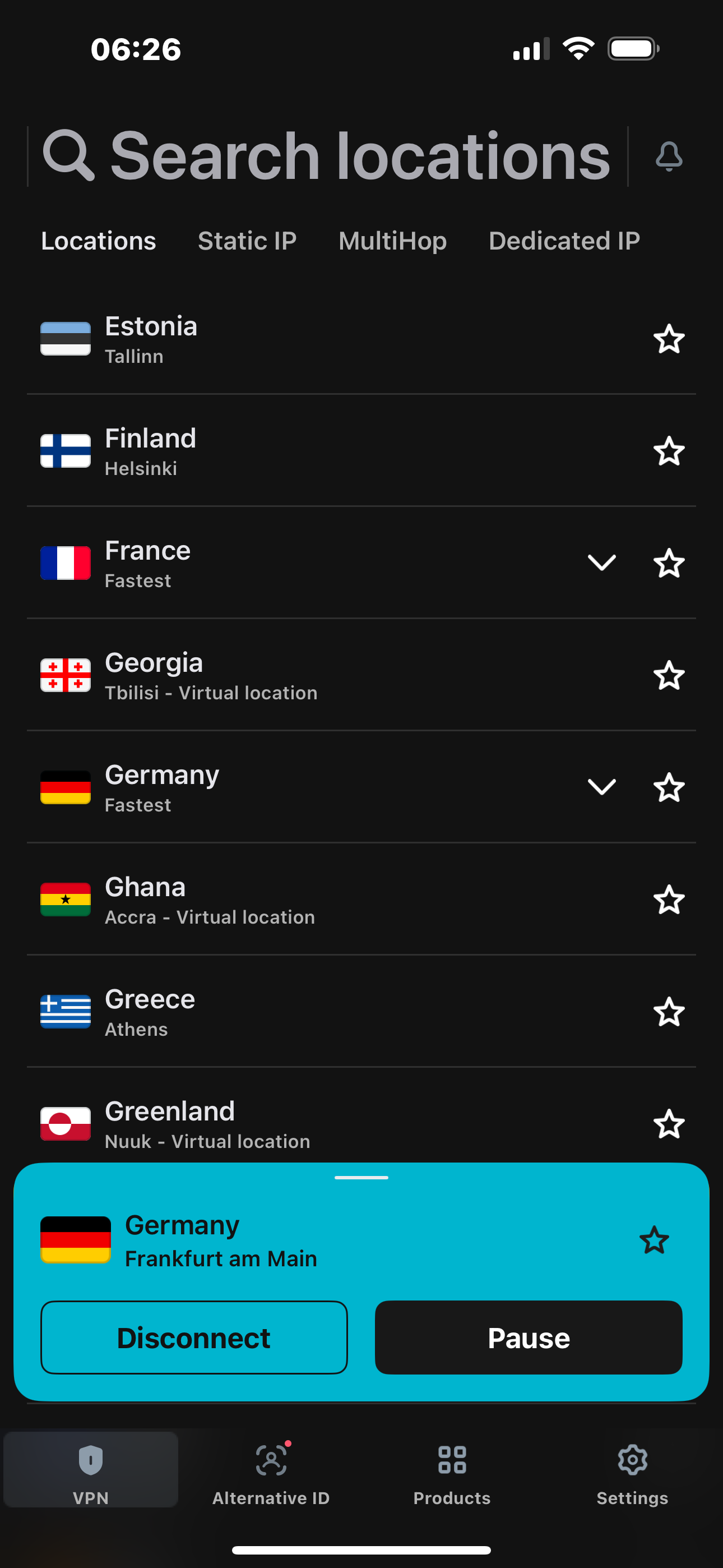Expand Germany city options
This screenshot has height=1568, width=723.
pos(602,787)
